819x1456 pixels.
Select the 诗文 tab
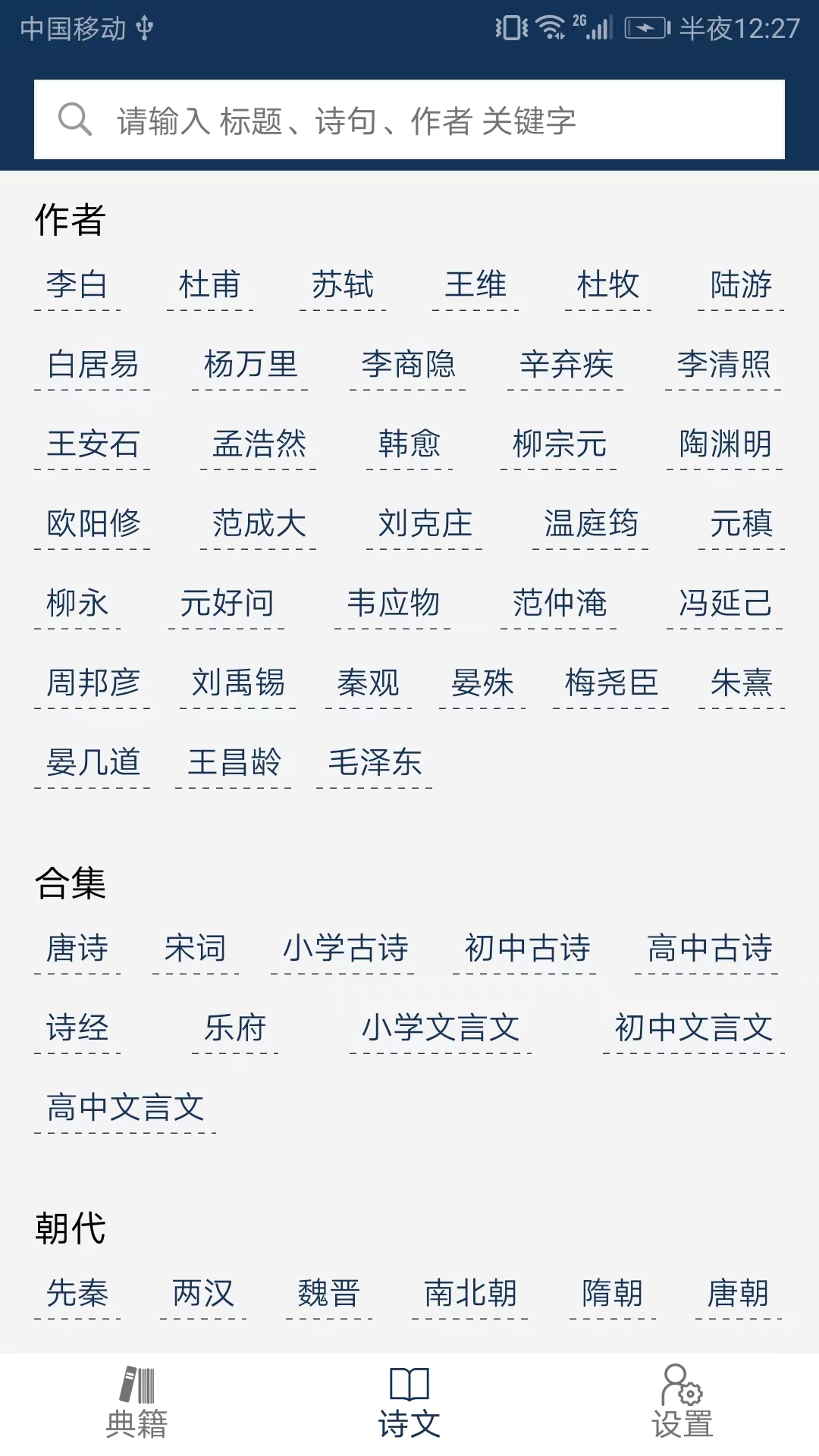pyautogui.click(x=409, y=1403)
